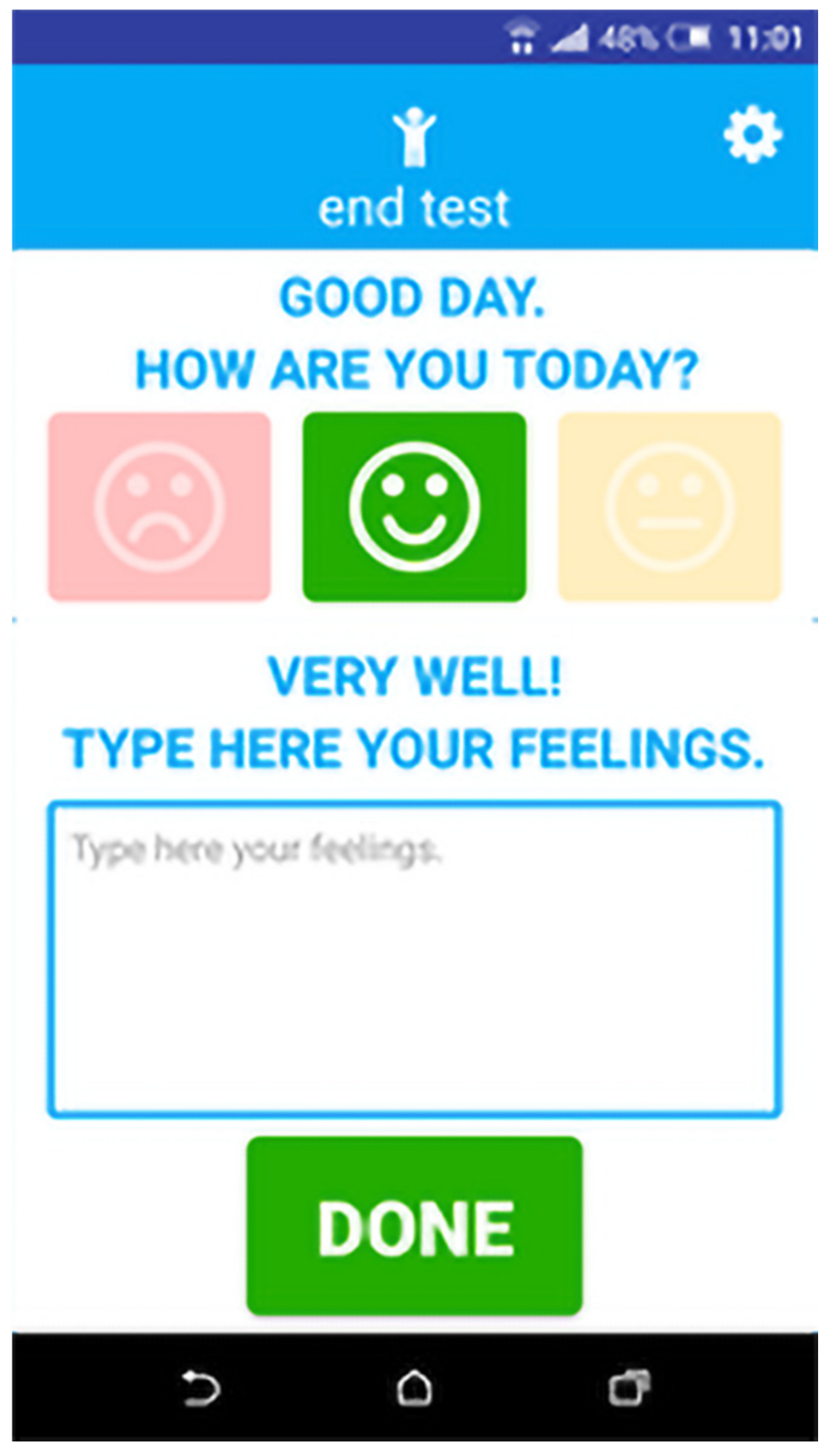
Task: Open settings via the gear icon
Action: [x=752, y=134]
